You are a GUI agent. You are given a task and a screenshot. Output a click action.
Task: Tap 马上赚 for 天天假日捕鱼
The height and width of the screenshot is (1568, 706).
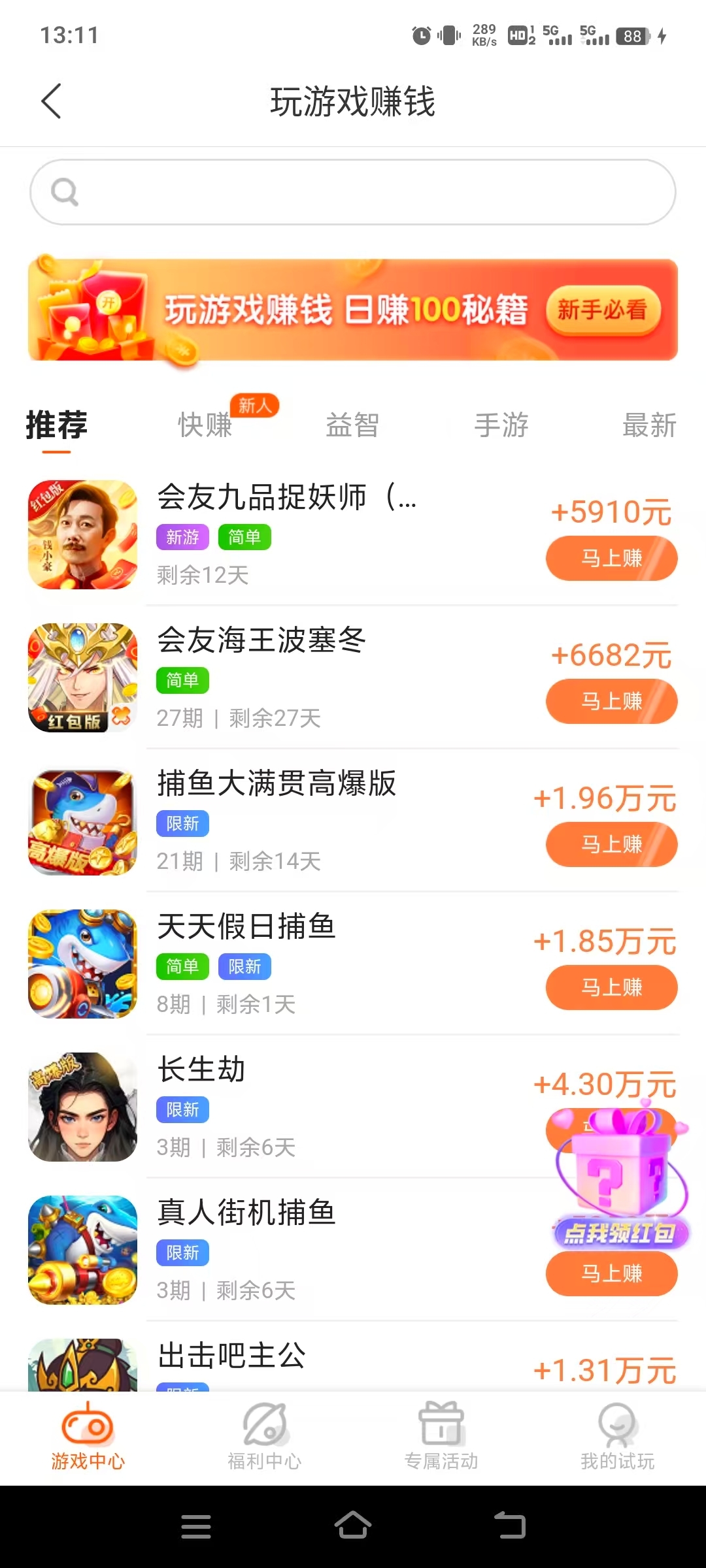[x=611, y=988]
